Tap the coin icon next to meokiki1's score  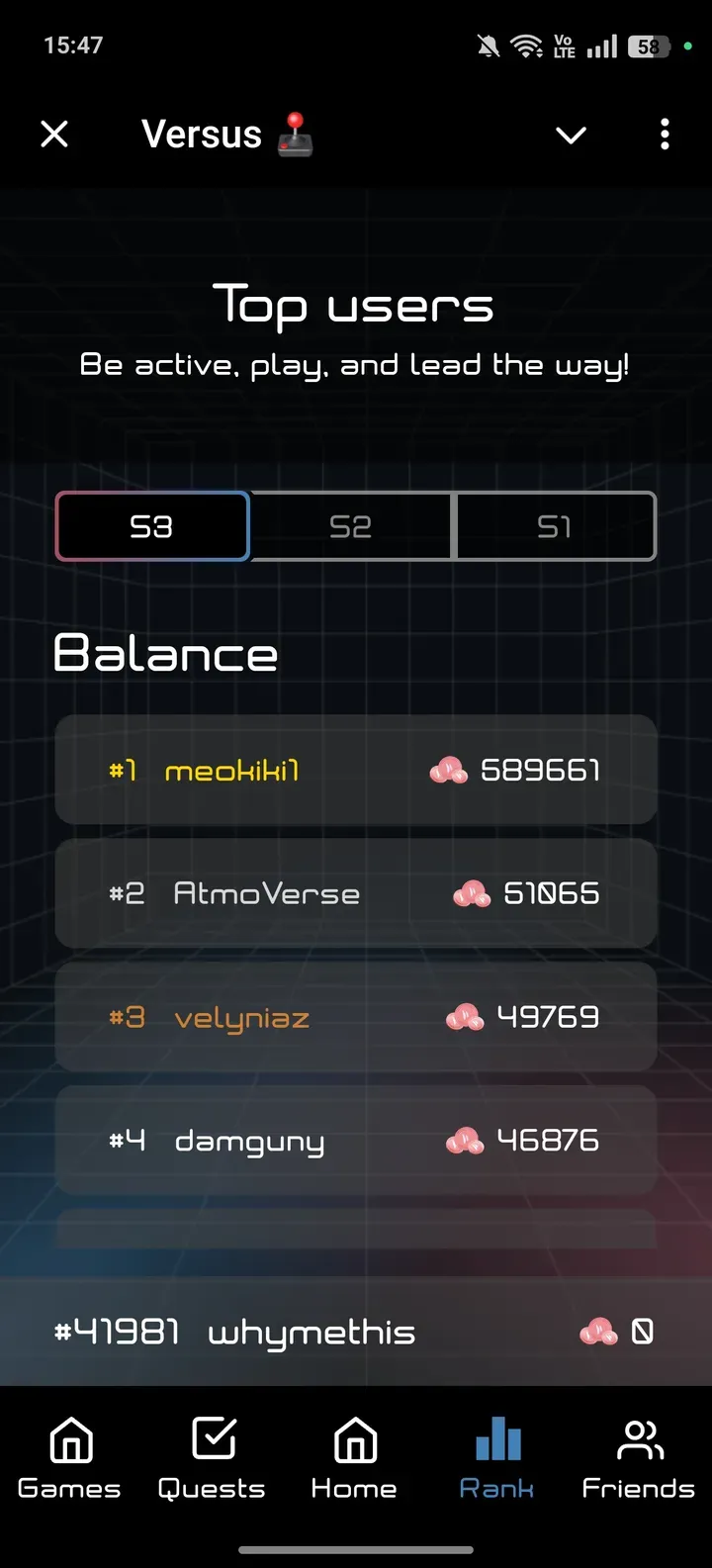pyautogui.click(x=450, y=770)
